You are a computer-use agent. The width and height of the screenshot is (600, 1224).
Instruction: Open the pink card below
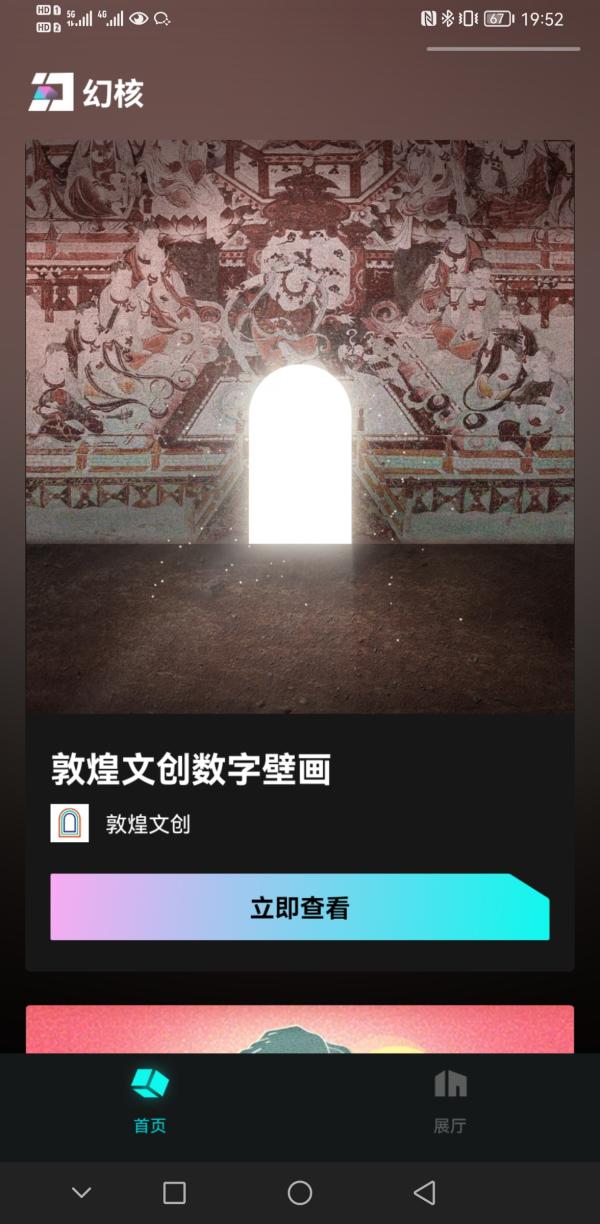tap(299, 1030)
